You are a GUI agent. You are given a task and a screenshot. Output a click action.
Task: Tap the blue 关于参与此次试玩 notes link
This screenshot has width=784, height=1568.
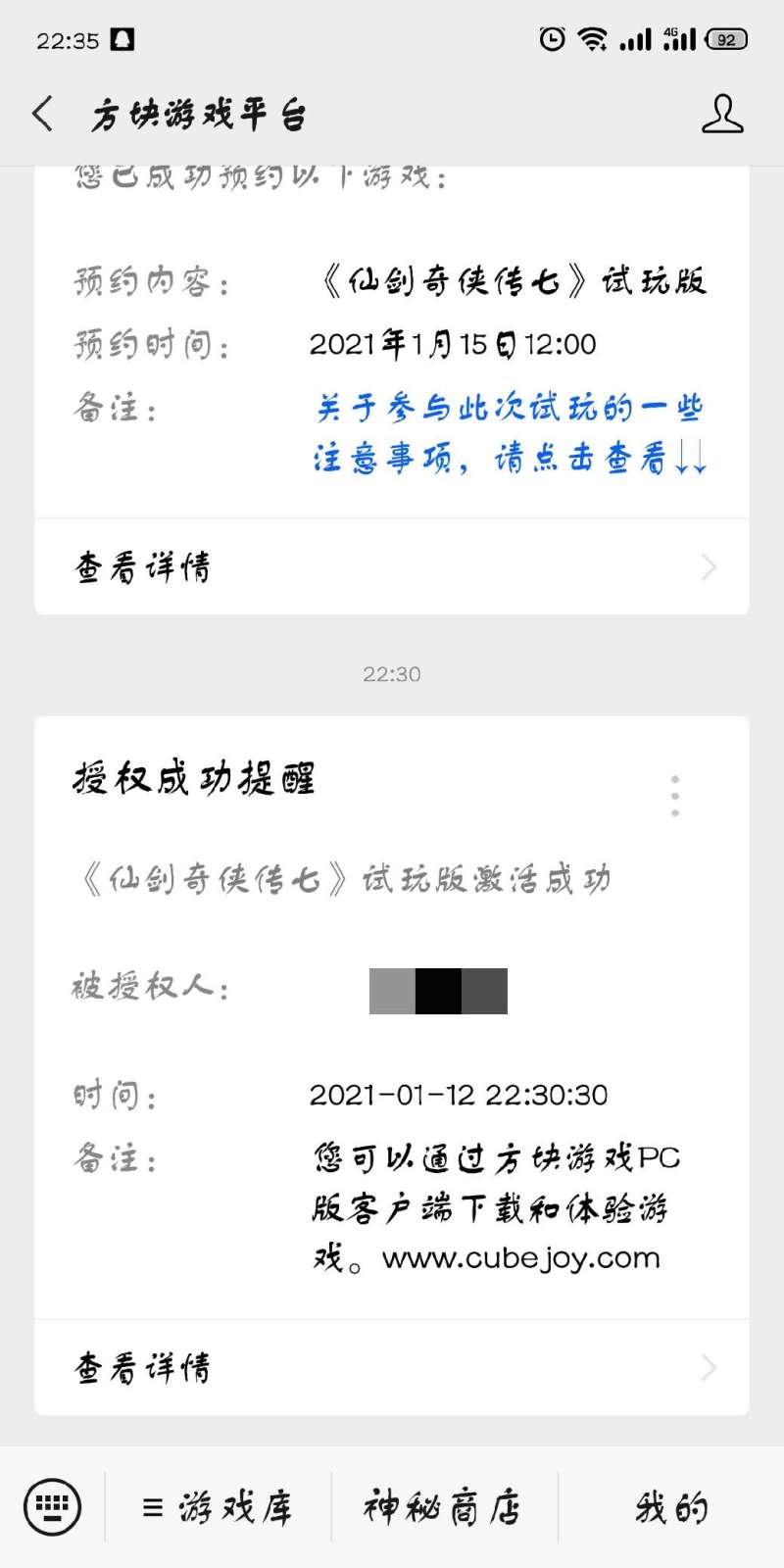510,433
